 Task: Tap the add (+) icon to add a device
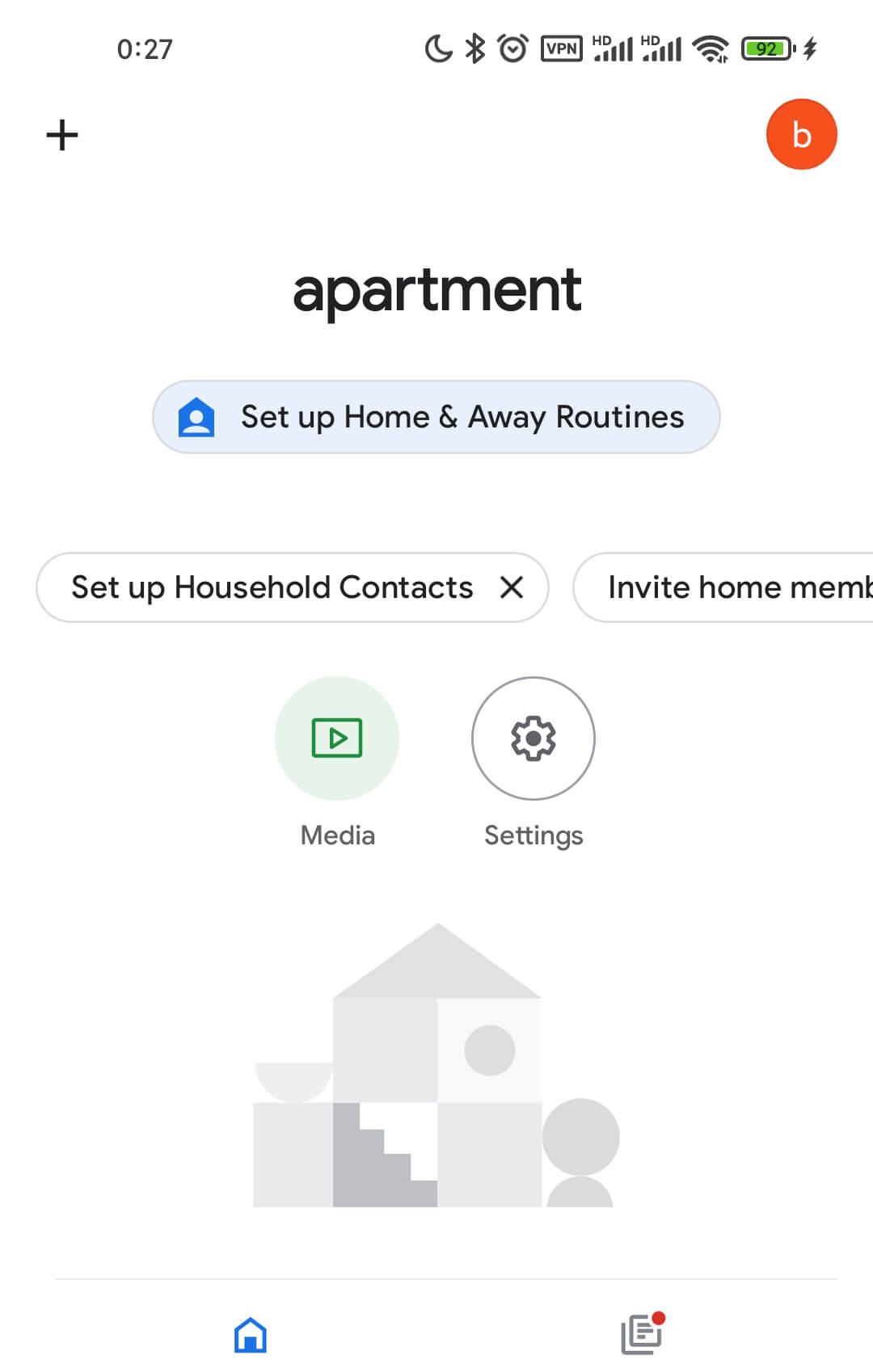63,134
